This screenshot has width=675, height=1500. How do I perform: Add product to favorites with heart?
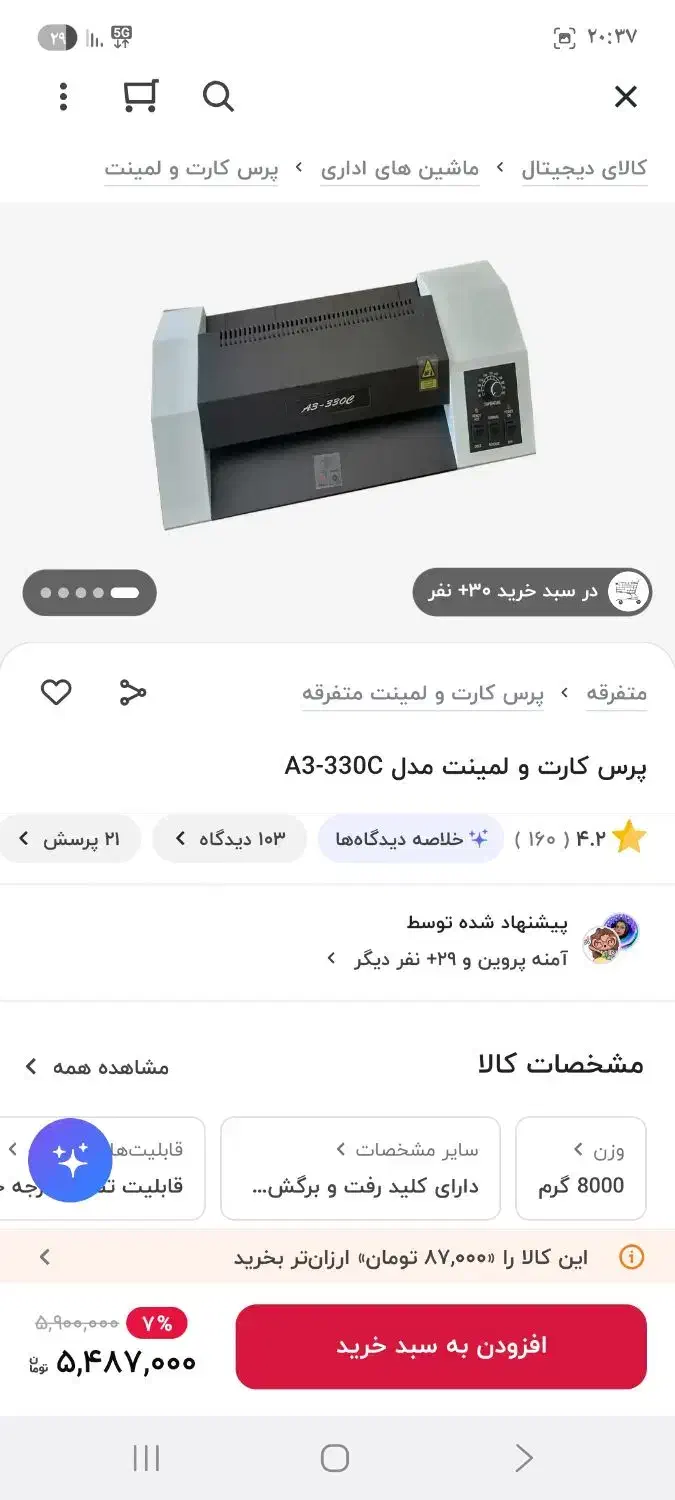click(x=56, y=692)
